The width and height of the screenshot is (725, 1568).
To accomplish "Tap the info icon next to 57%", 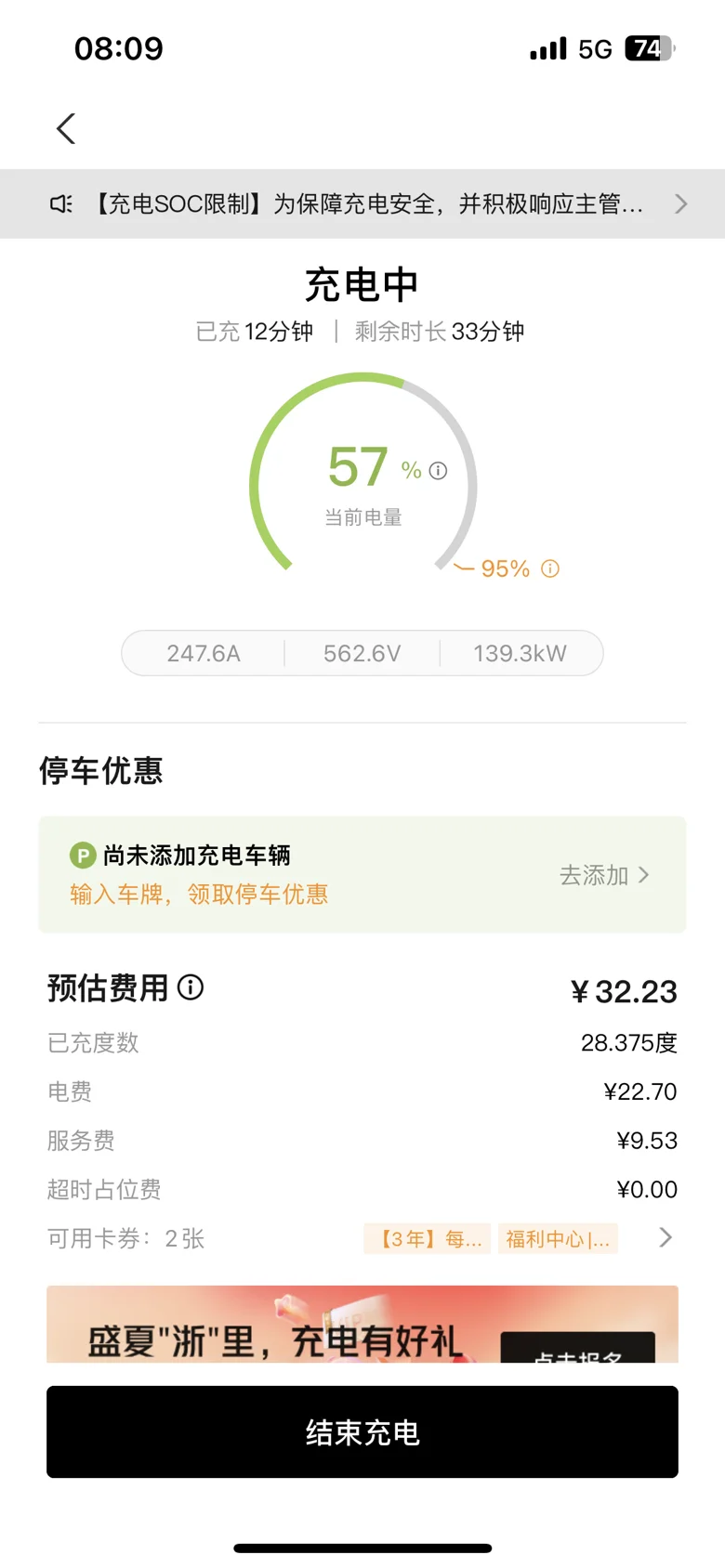I will [438, 471].
